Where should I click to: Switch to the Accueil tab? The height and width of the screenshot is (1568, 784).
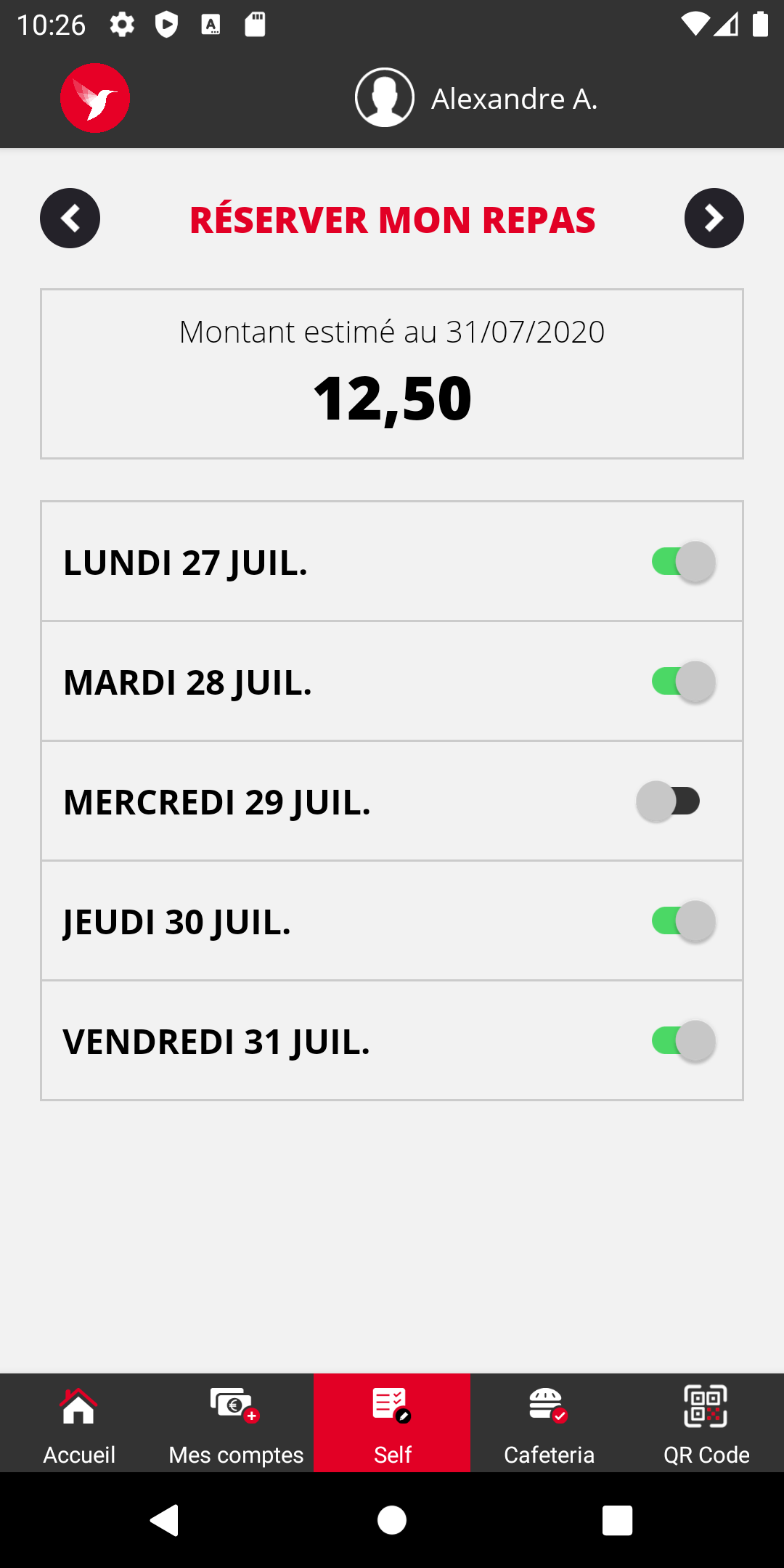pos(79,1424)
